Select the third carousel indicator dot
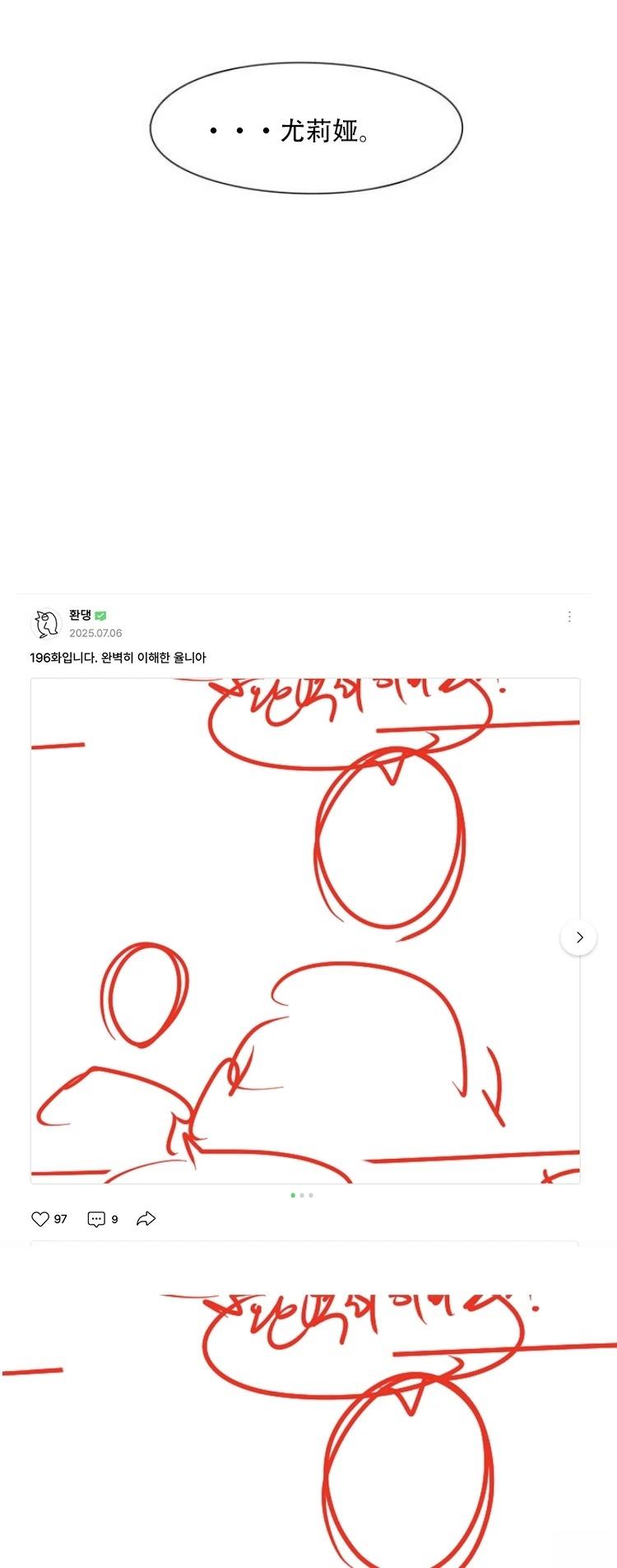Viewport: 617px width, 1568px height. pyautogui.click(x=311, y=1195)
